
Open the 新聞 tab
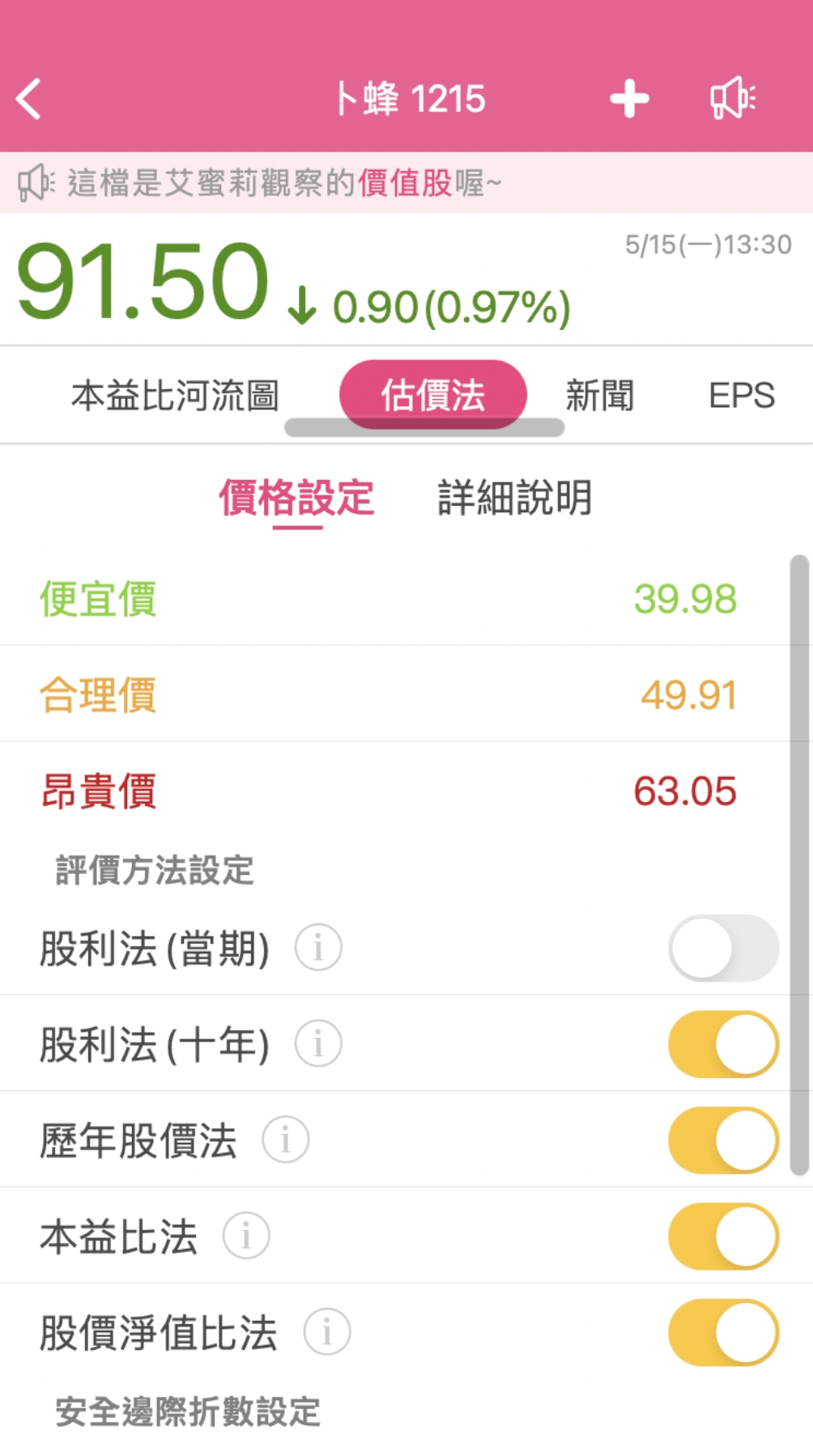[x=599, y=396]
